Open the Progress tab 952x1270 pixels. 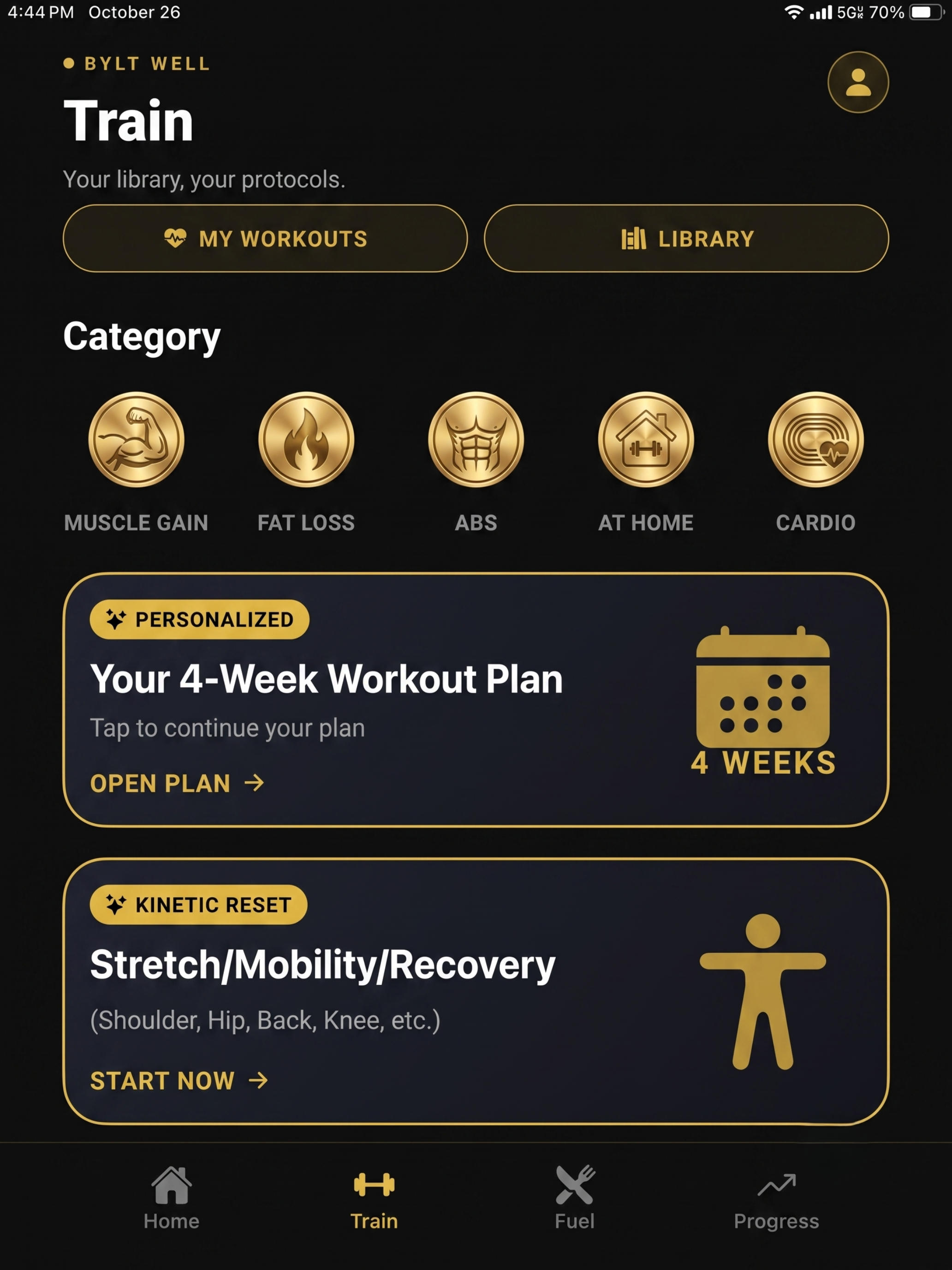(776, 1198)
